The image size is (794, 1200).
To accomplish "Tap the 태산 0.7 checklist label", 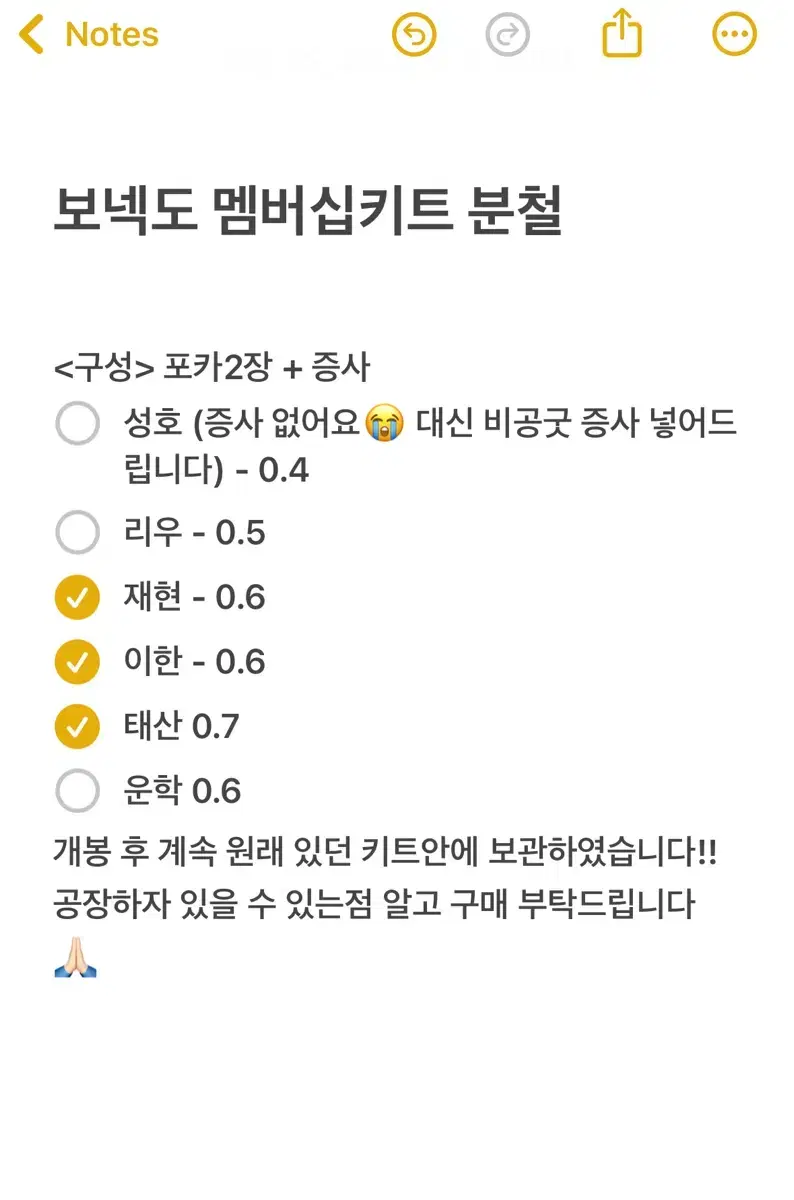I will click(x=180, y=726).
